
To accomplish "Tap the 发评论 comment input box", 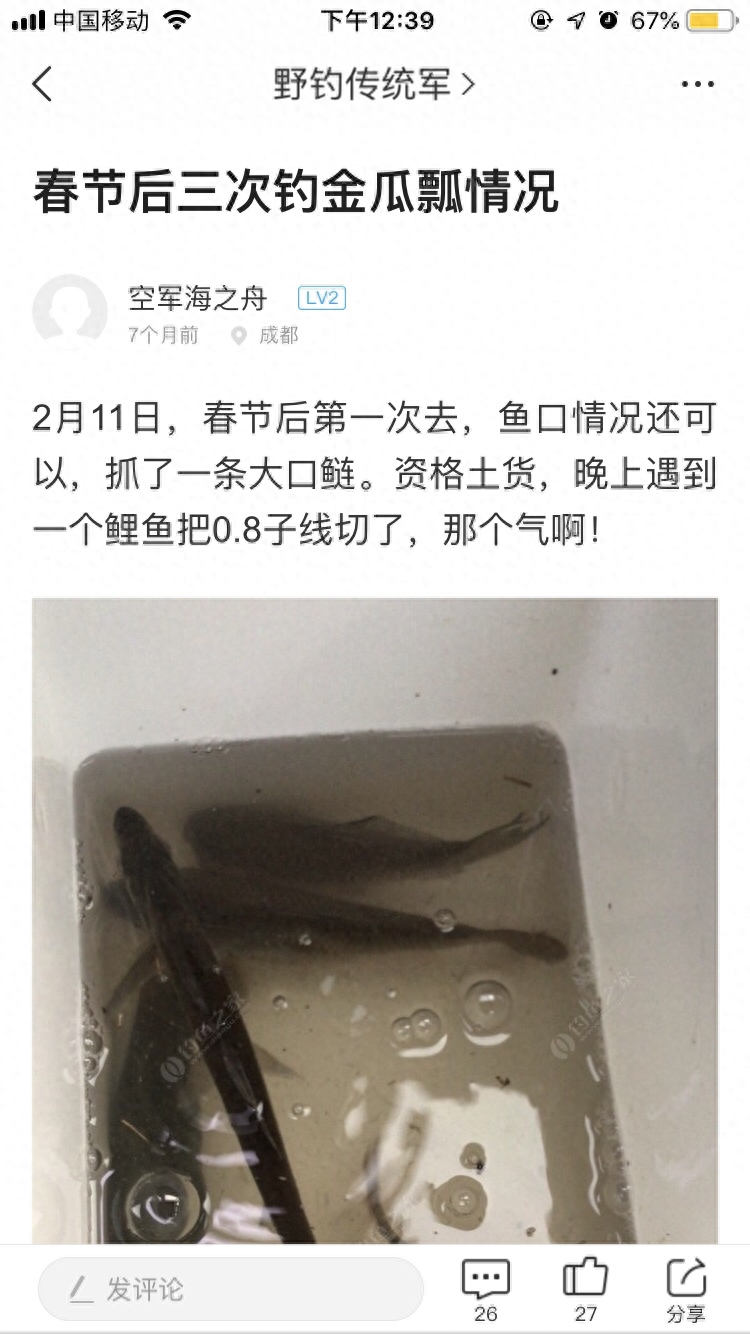I will [x=230, y=1290].
